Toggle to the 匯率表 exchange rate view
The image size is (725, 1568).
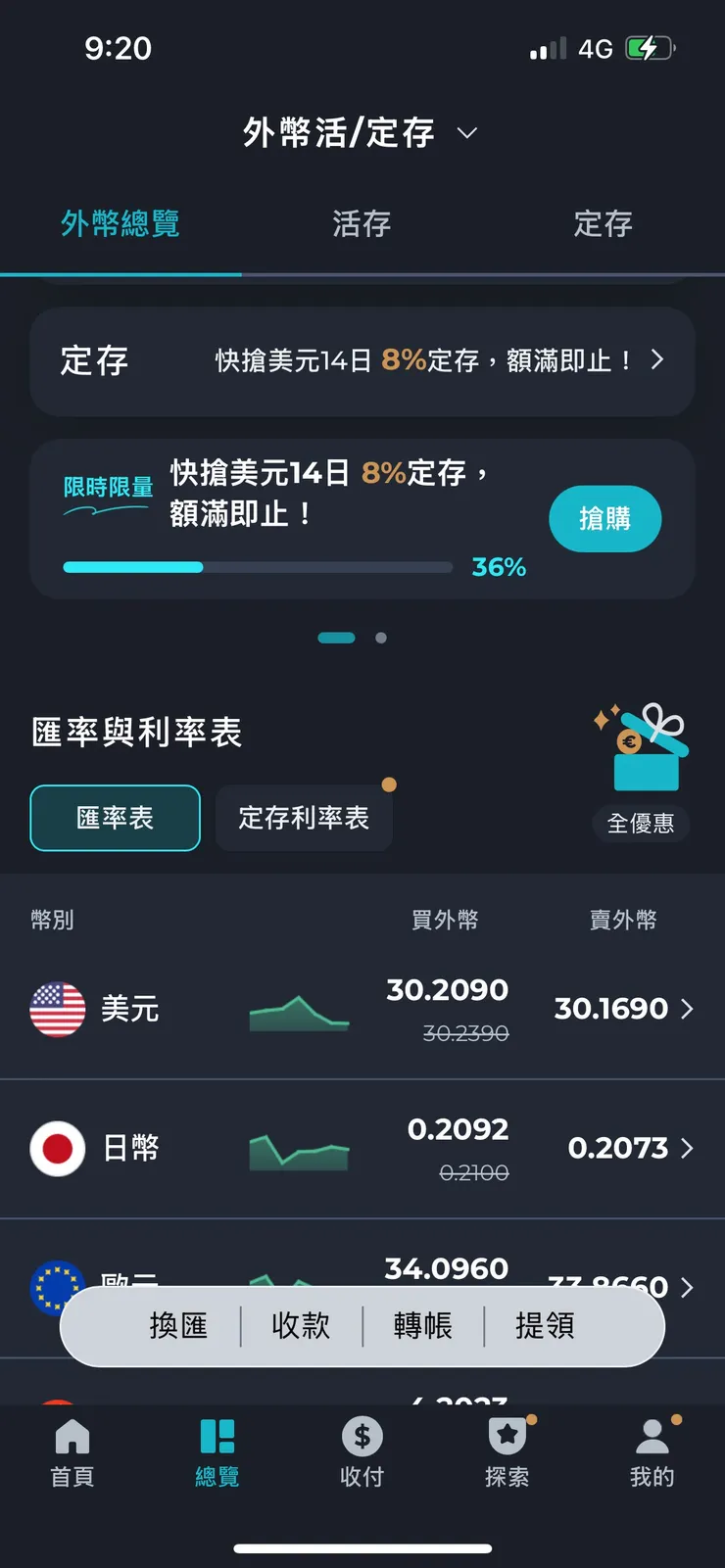(x=115, y=818)
